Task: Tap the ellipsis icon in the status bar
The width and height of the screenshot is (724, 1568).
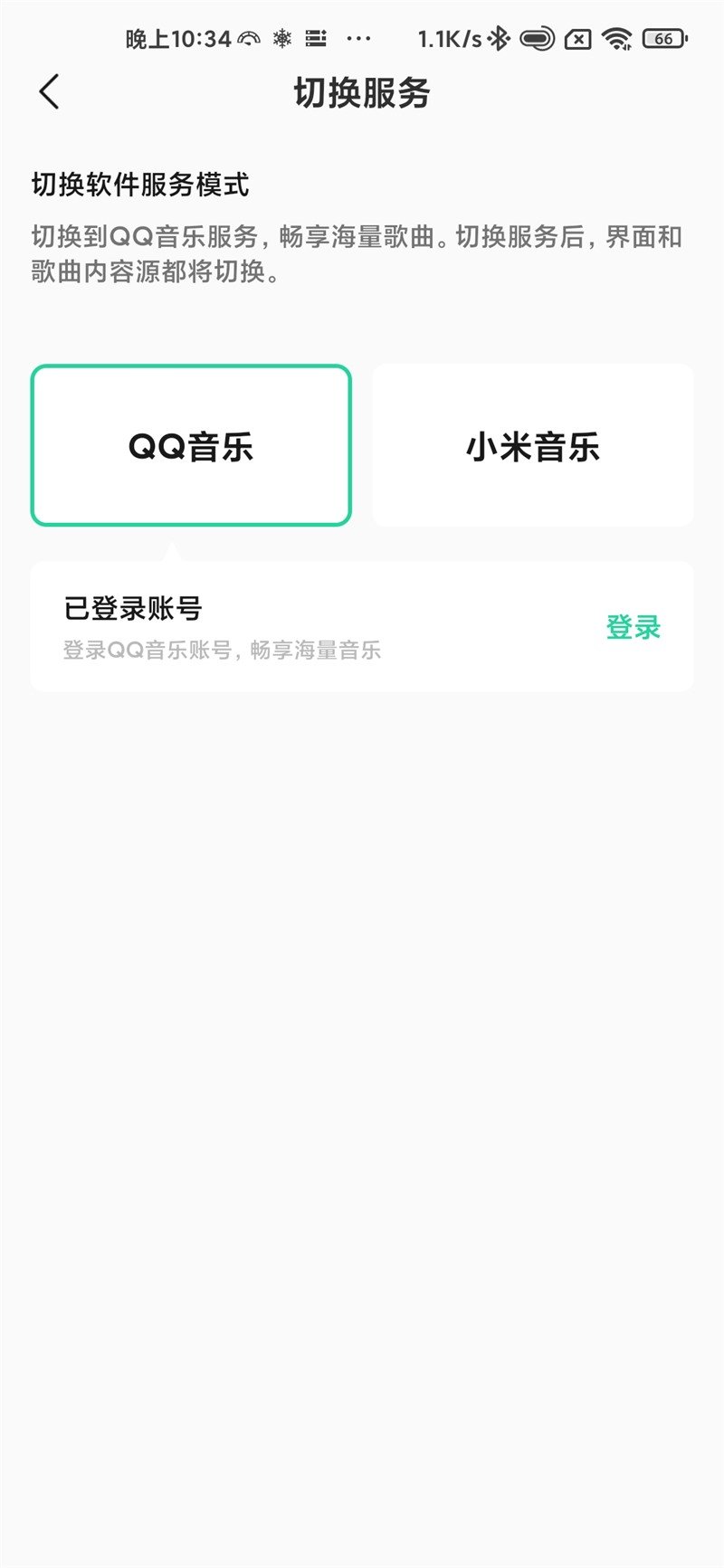Action: (x=359, y=39)
